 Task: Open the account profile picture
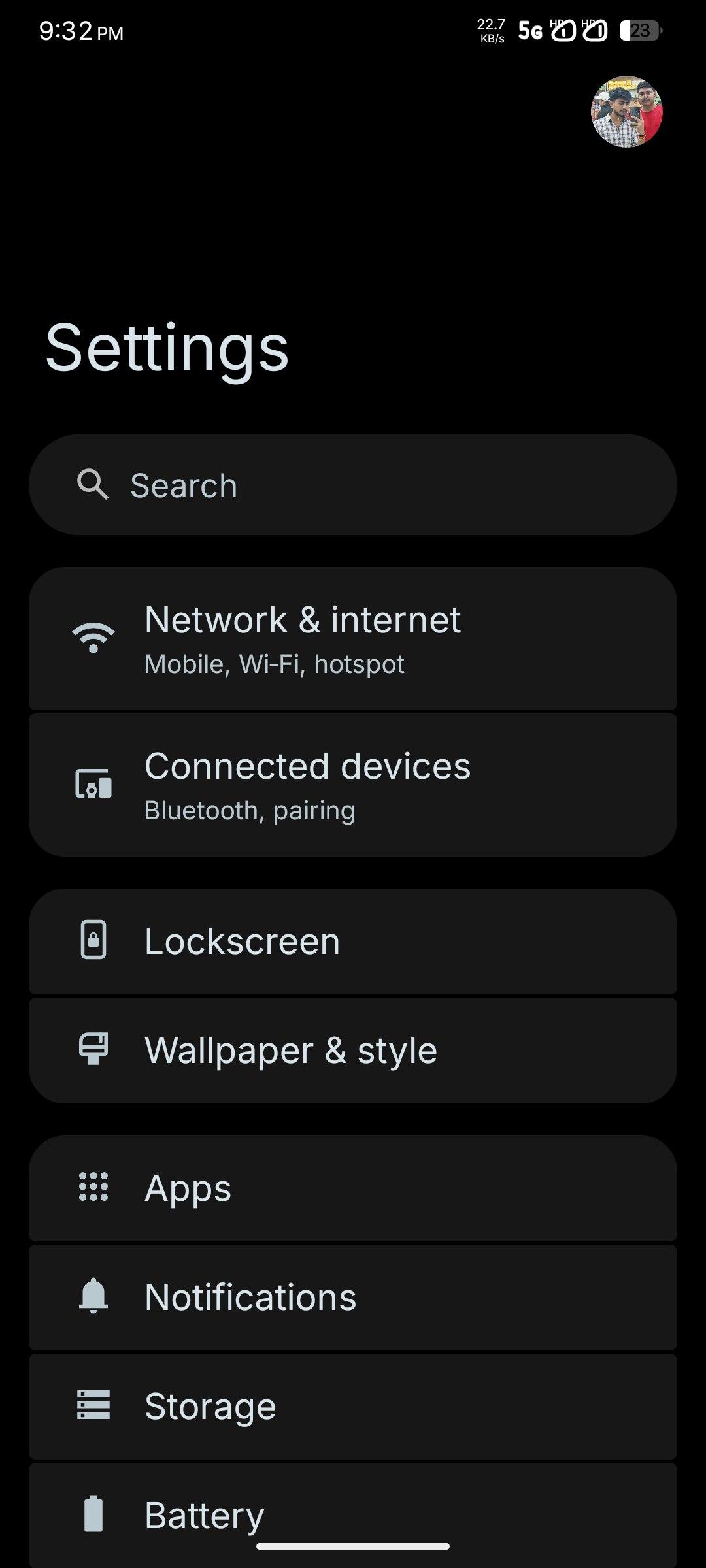627,112
